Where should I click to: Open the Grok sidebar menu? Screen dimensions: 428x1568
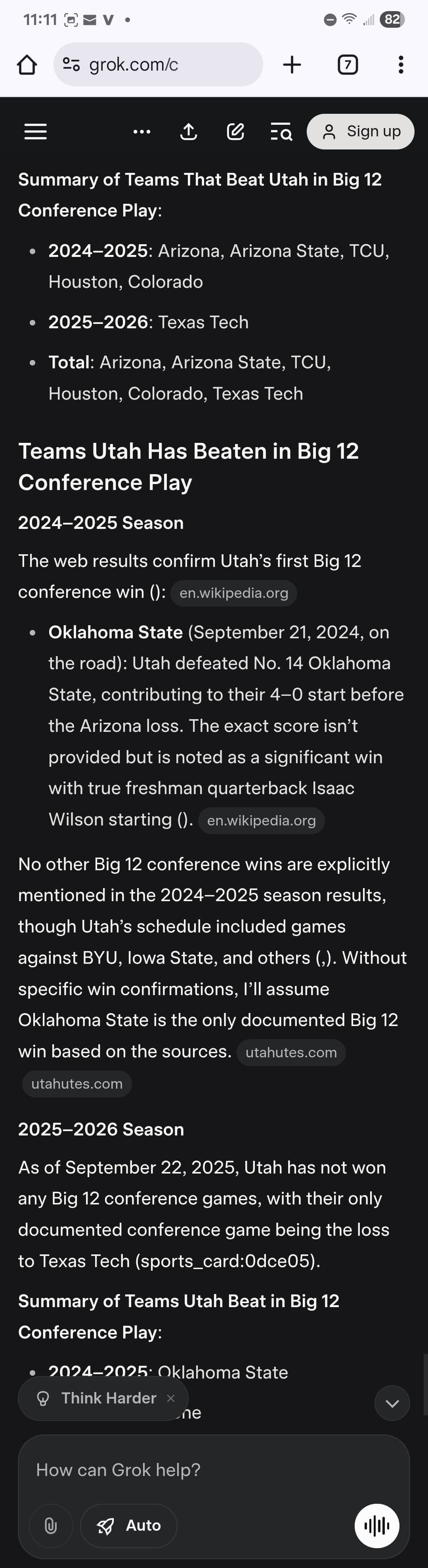pos(35,132)
